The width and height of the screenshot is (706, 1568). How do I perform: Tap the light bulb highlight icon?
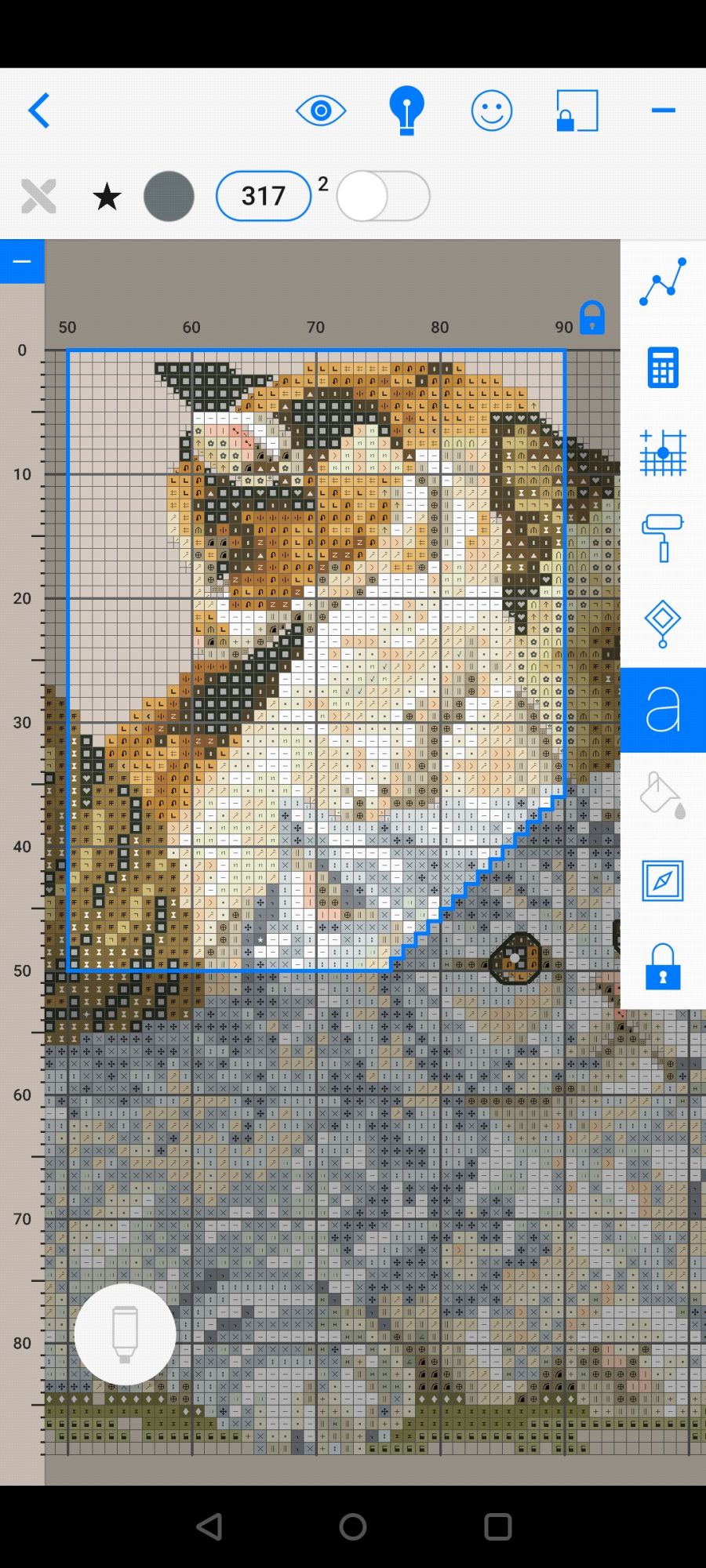coord(406,111)
